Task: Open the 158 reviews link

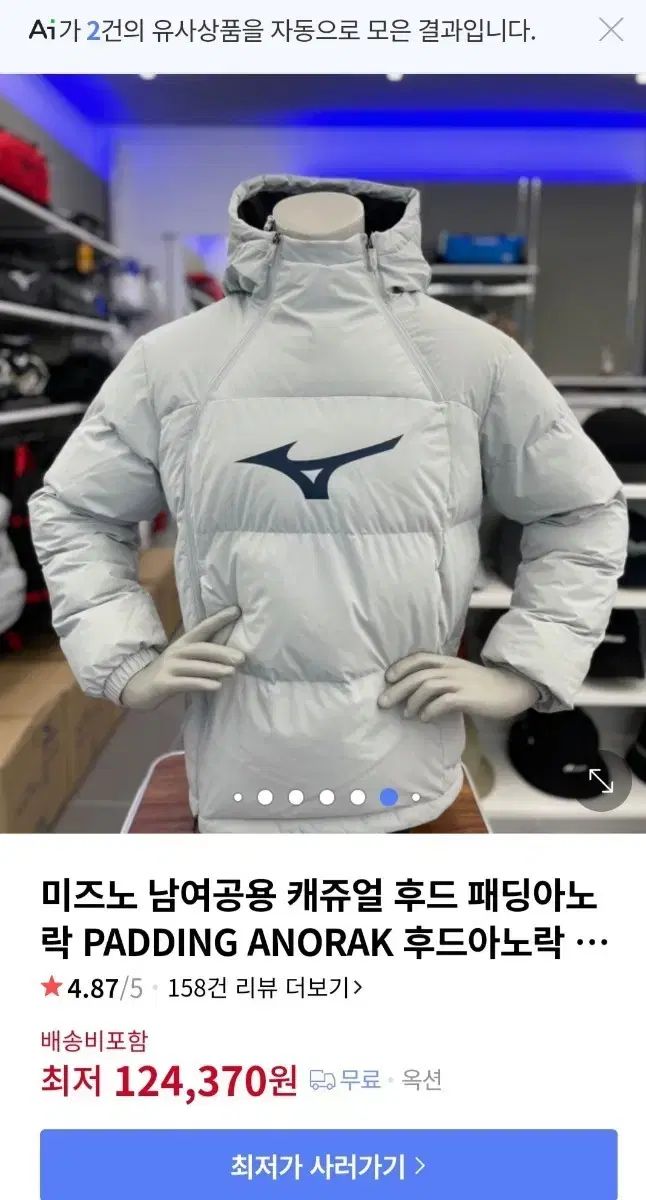Action: pos(265,988)
